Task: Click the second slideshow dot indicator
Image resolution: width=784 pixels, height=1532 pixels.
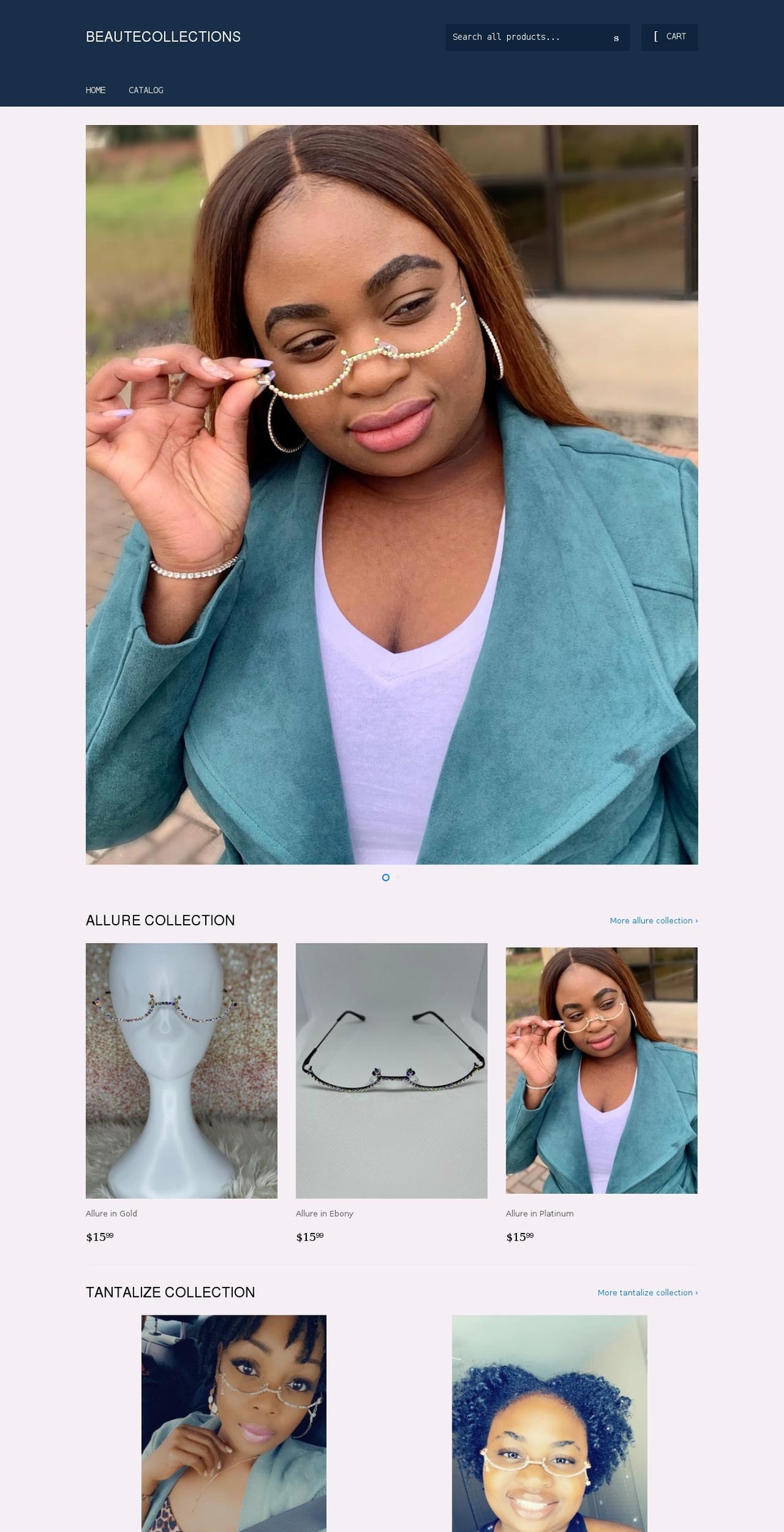Action: [x=399, y=877]
